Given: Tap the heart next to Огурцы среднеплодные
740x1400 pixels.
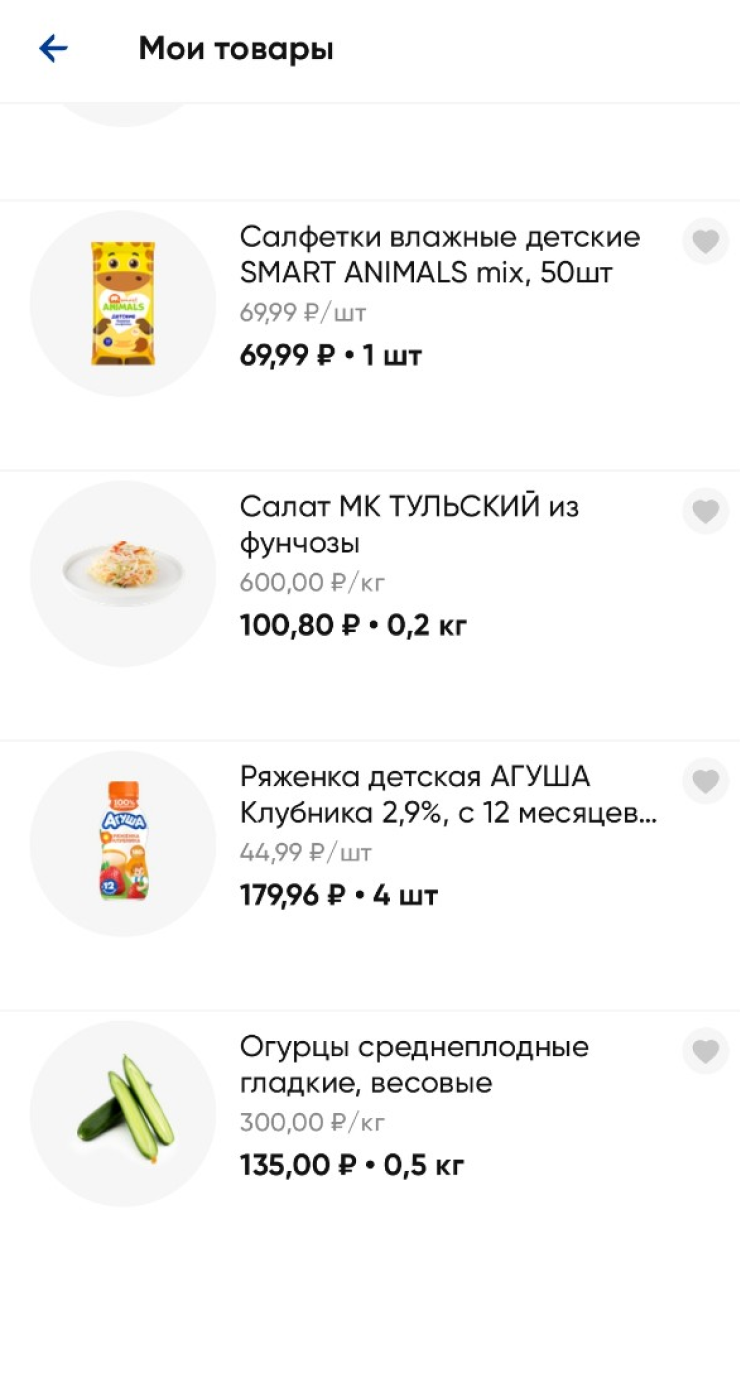Looking at the screenshot, I should [705, 1051].
